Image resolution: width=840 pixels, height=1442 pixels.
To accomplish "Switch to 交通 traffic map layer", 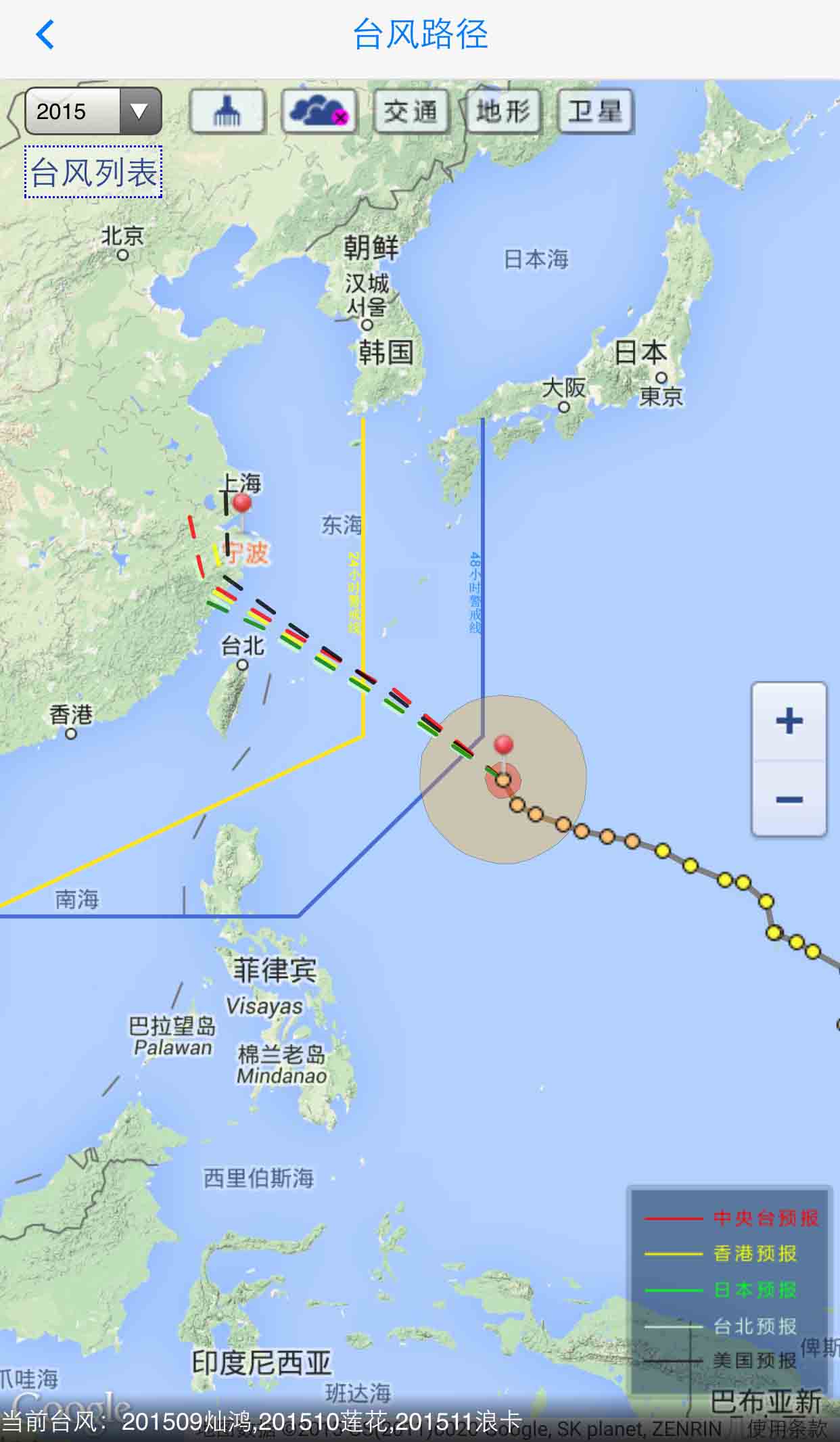I will [411, 111].
